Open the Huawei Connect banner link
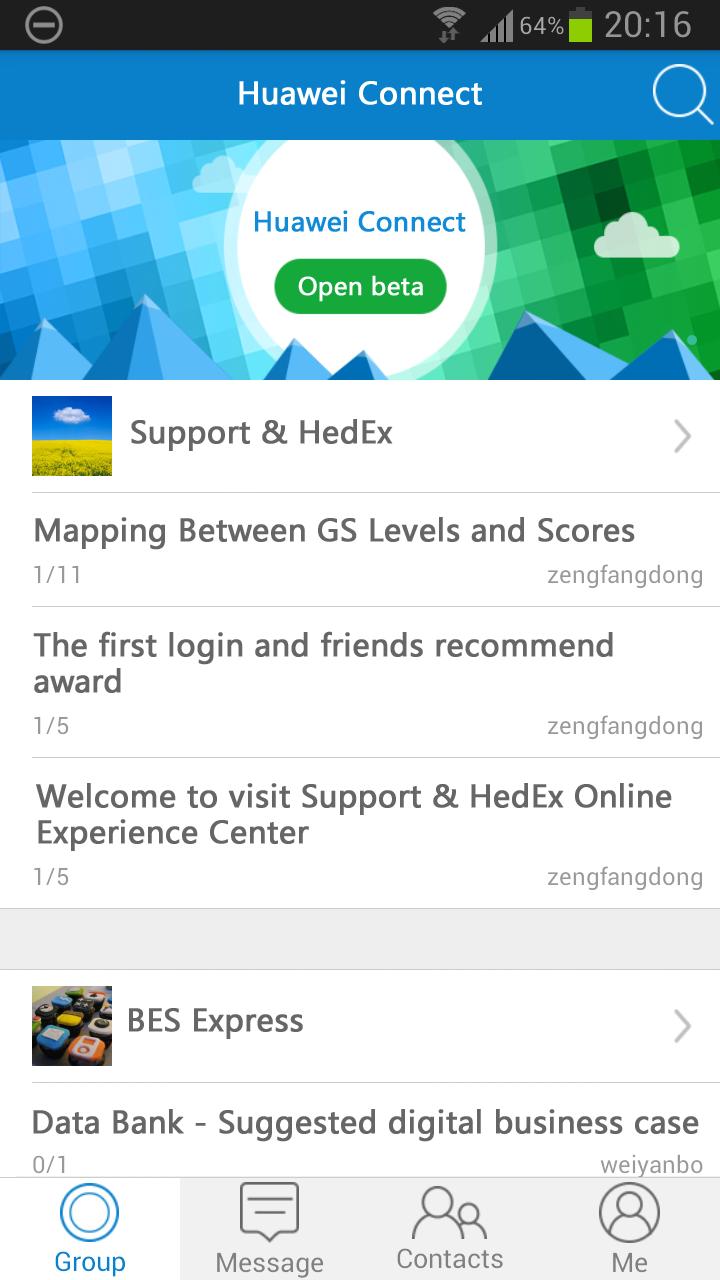720x1280 pixels. (360, 258)
